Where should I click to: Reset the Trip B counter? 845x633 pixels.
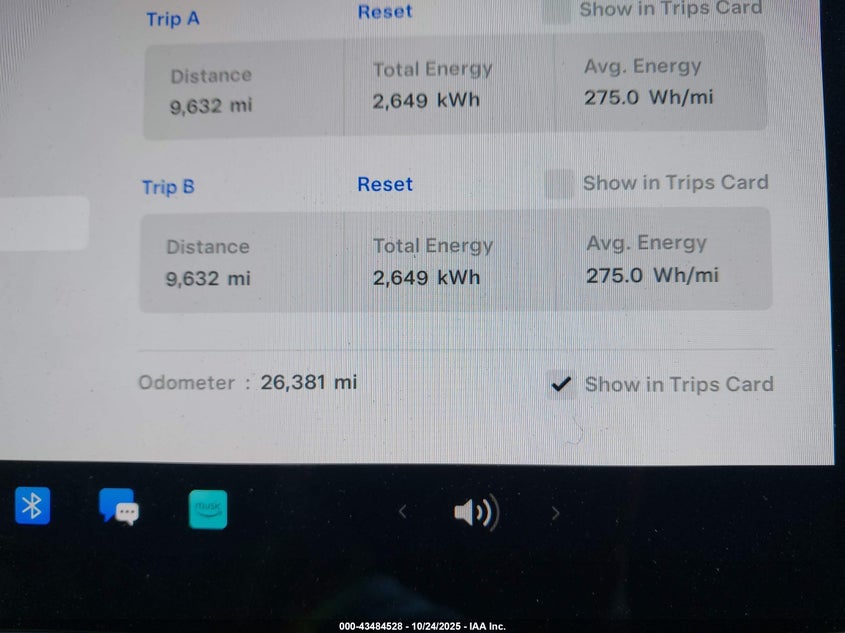(385, 185)
